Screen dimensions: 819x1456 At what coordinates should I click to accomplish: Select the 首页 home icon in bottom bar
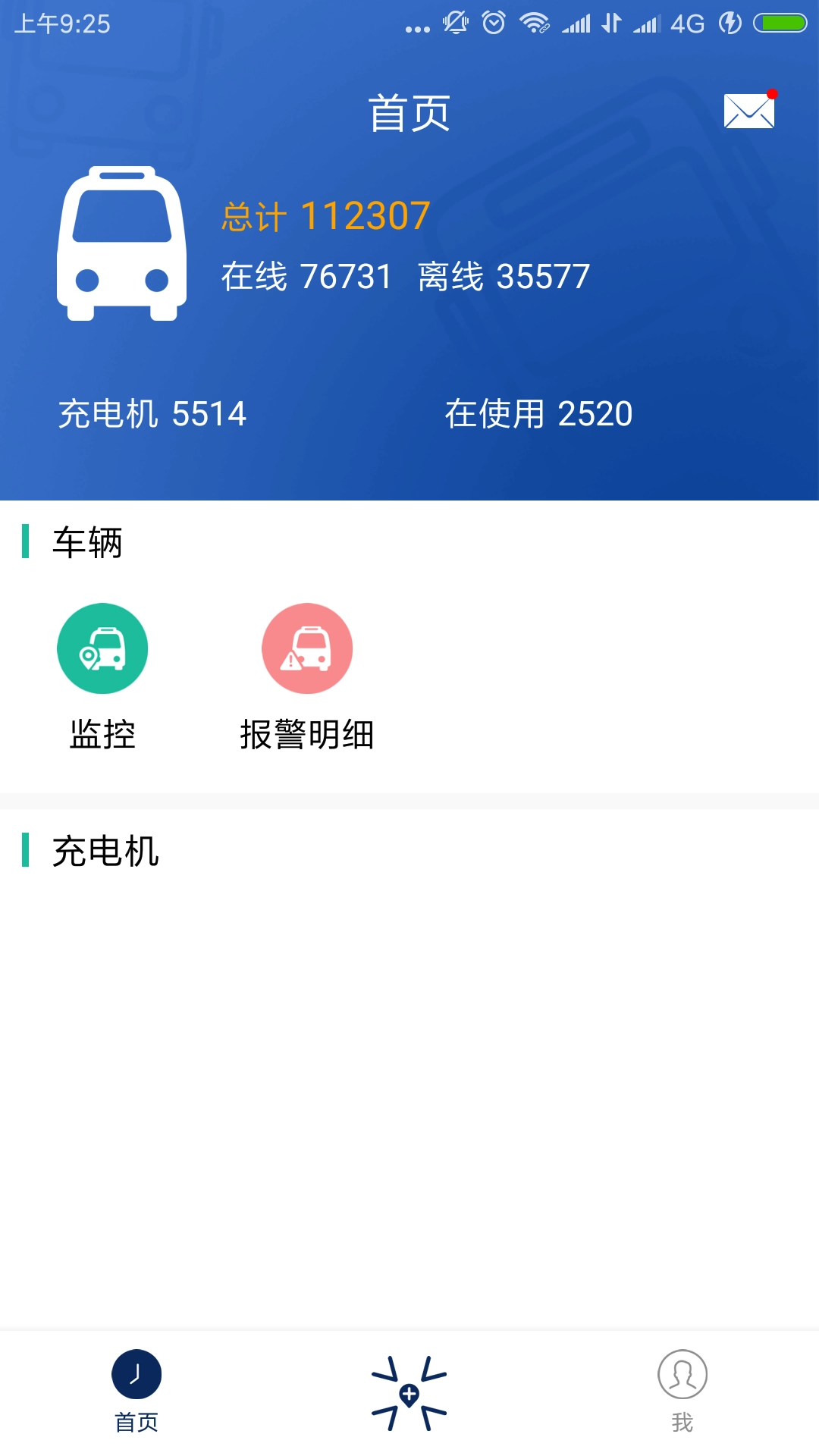pyautogui.click(x=135, y=1382)
